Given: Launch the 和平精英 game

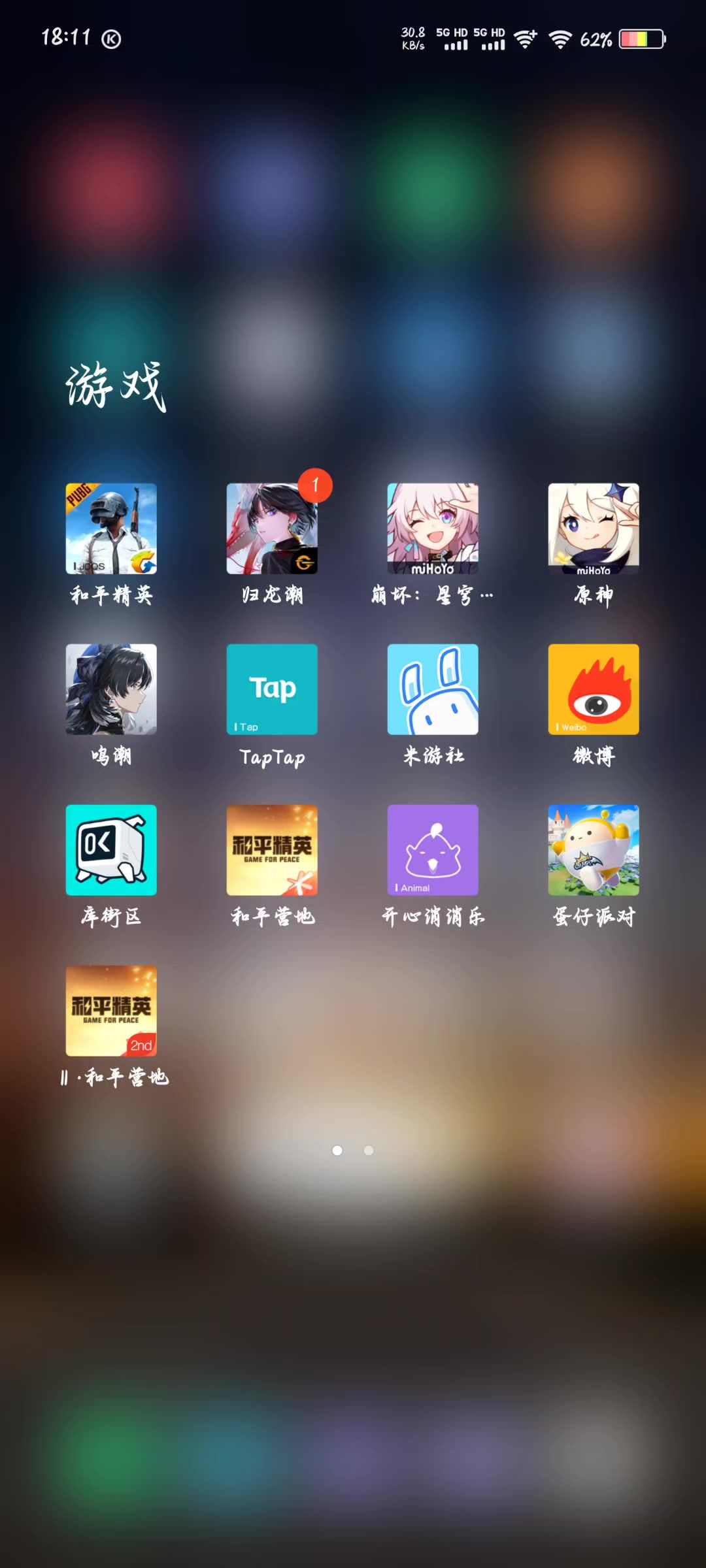Looking at the screenshot, I should (x=111, y=529).
